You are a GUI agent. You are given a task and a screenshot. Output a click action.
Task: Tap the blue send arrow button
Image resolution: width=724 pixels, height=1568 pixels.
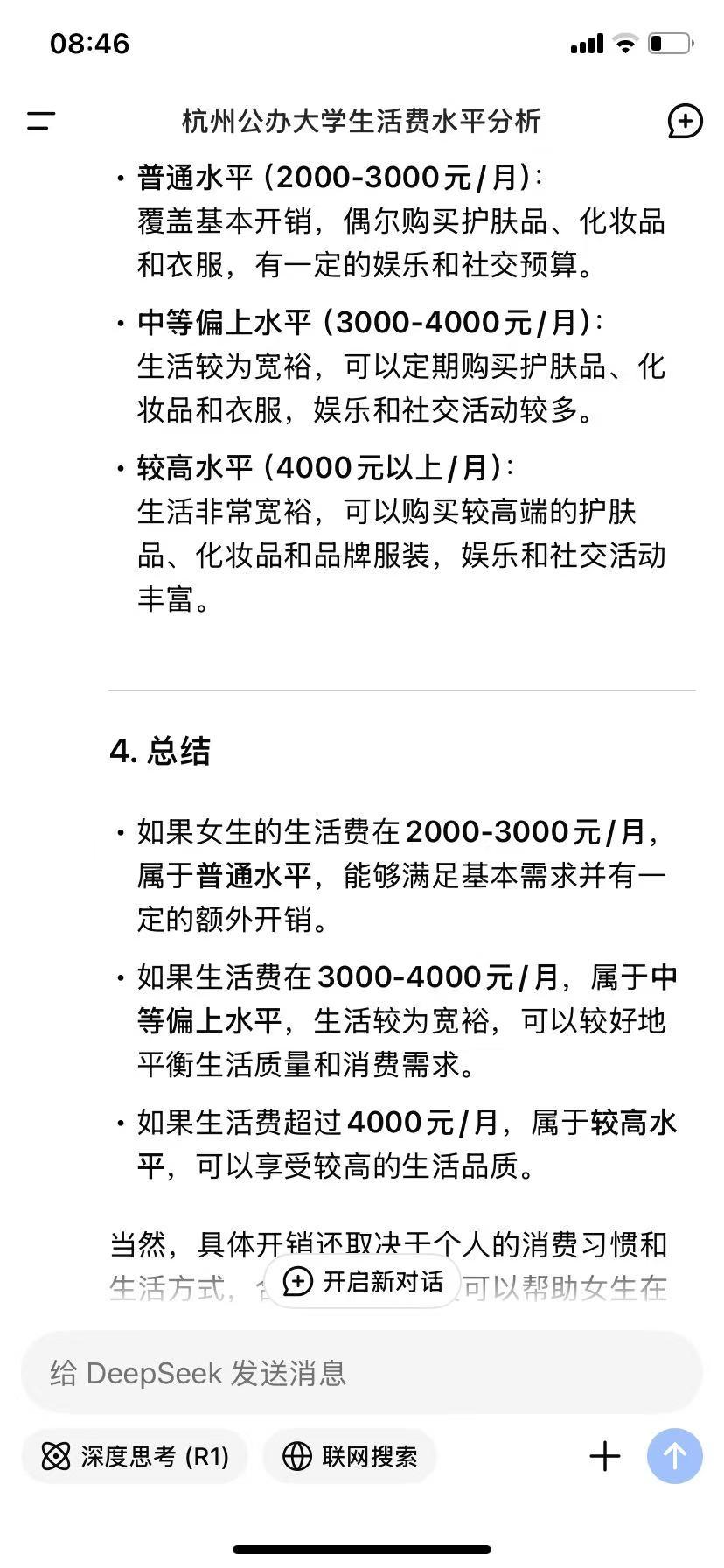pyautogui.click(x=675, y=1456)
